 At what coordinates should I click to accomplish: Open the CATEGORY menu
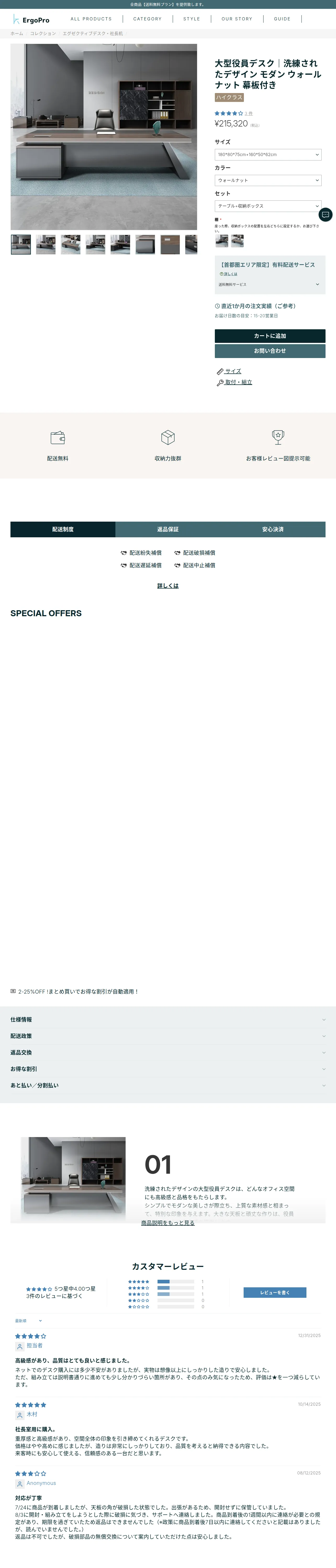point(148,19)
